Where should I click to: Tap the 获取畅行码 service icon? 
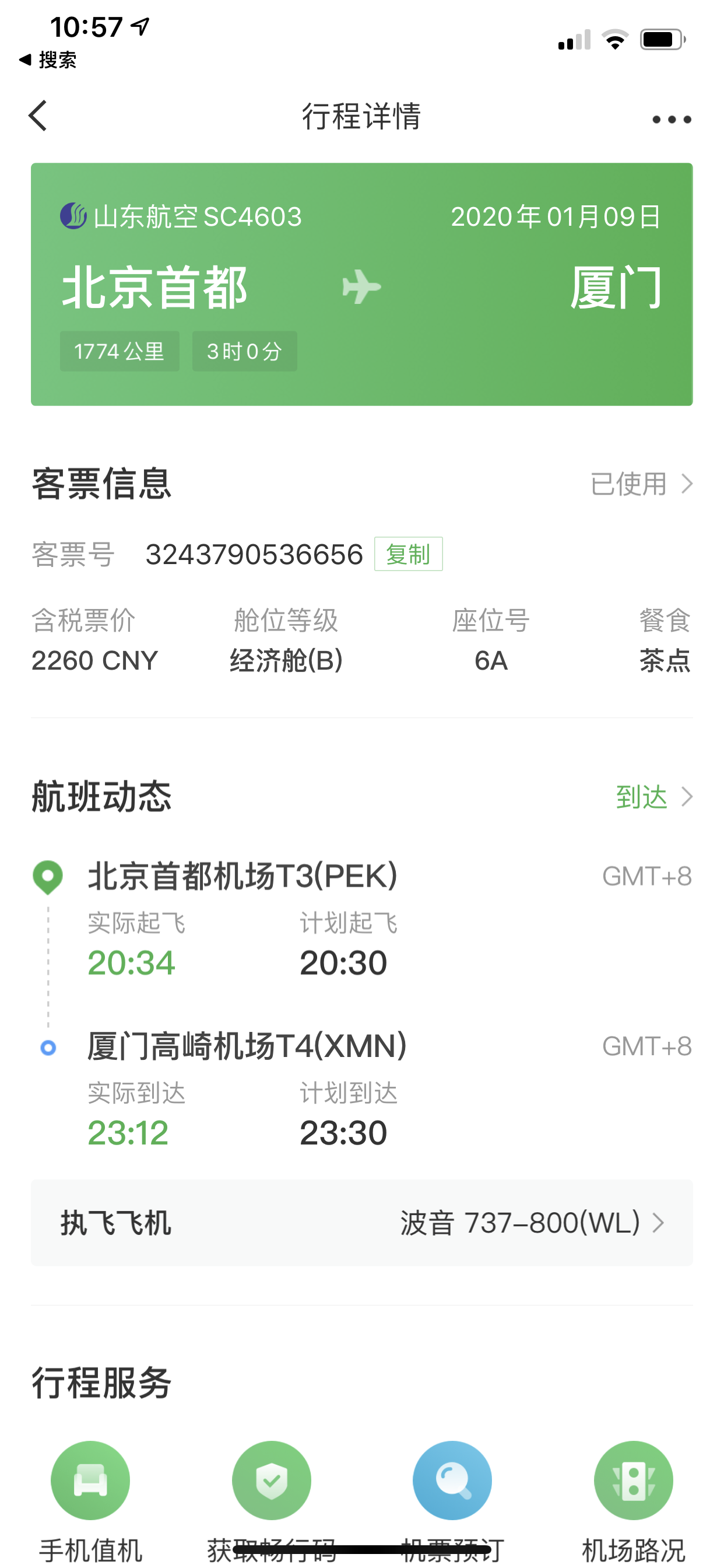tap(271, 1480)
